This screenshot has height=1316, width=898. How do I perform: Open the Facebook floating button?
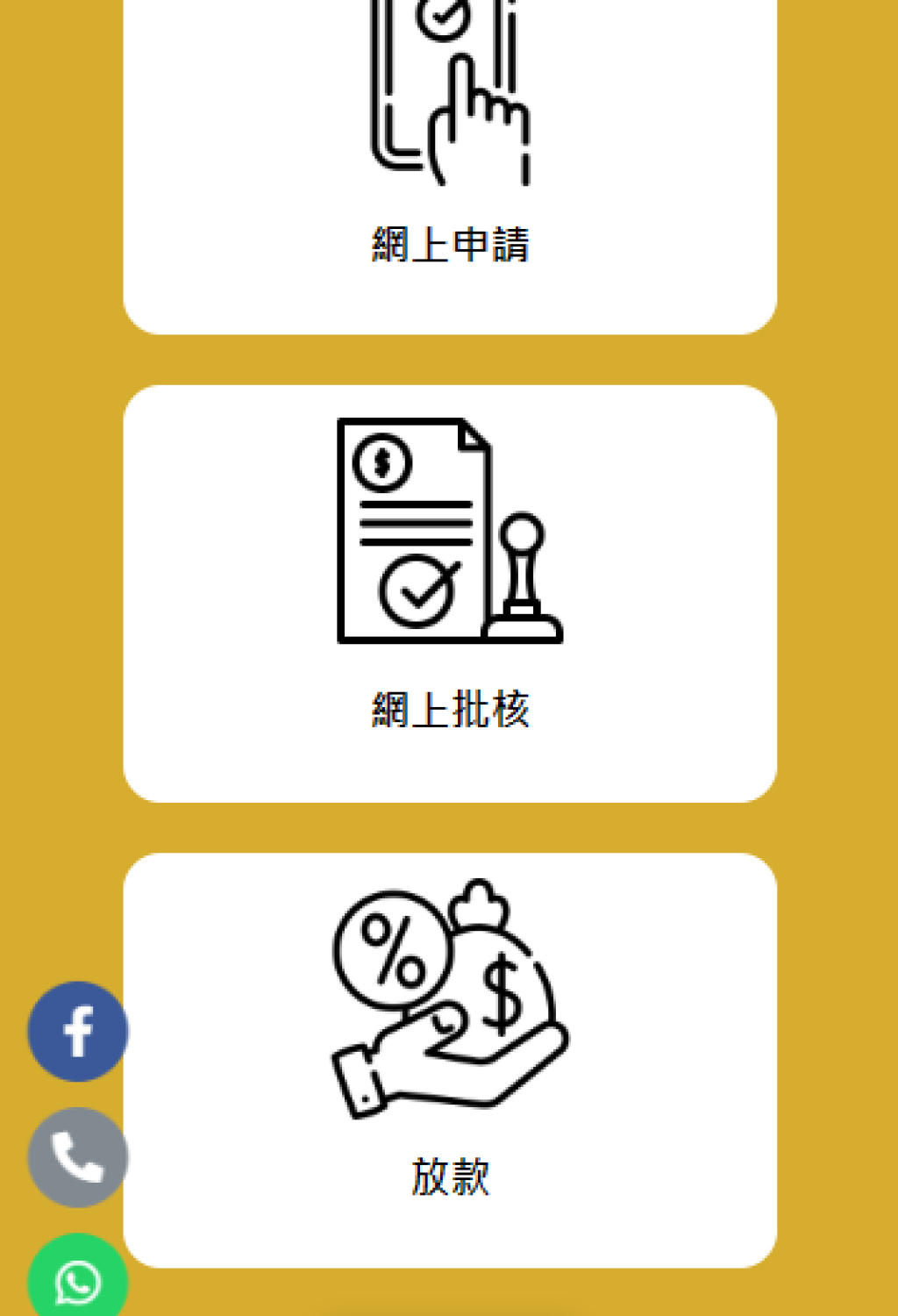click(x=78, y=1031)
